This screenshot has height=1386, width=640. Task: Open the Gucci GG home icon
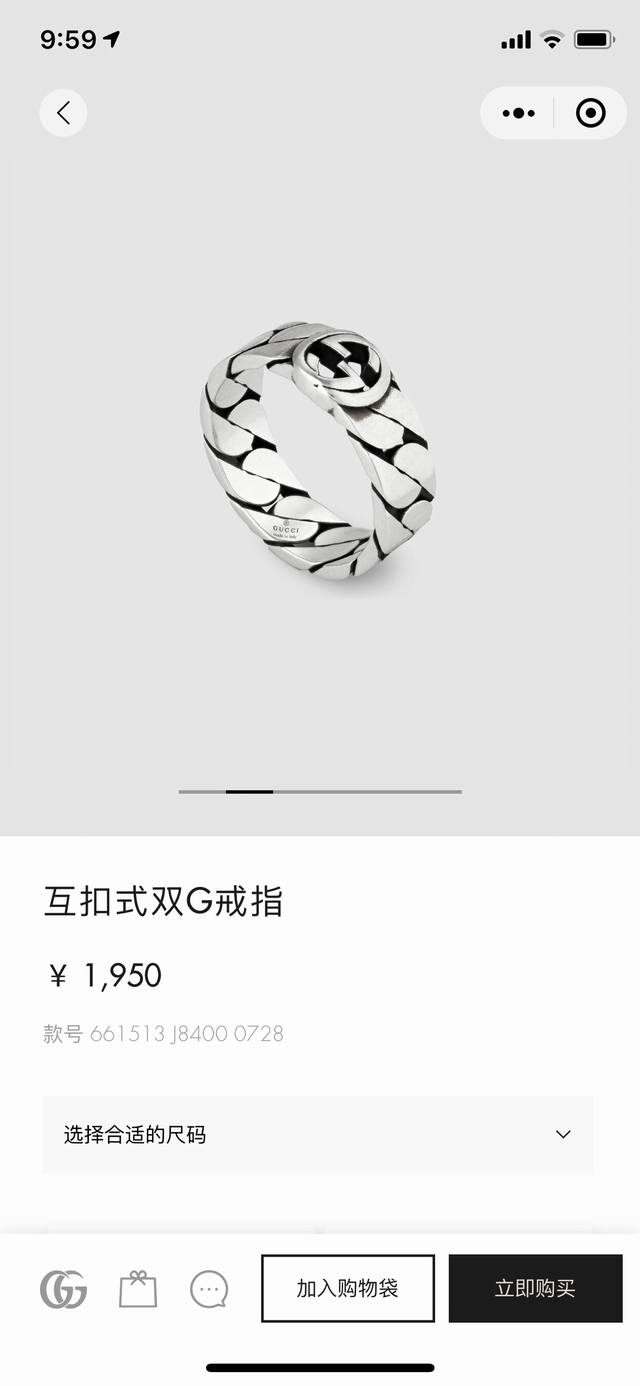[x=63, y=1289]
